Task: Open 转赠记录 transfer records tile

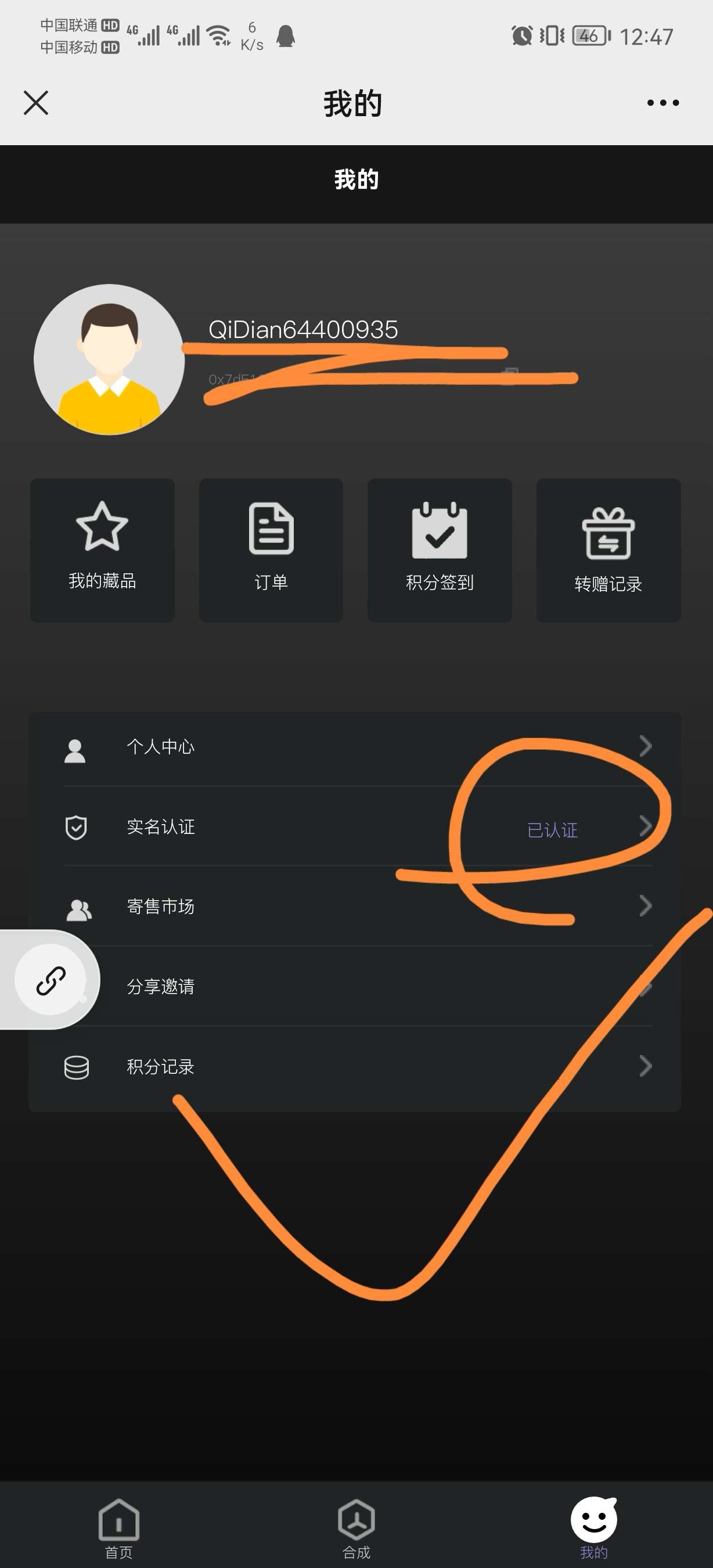Action: pyautogui.click(x=608, y=549)
